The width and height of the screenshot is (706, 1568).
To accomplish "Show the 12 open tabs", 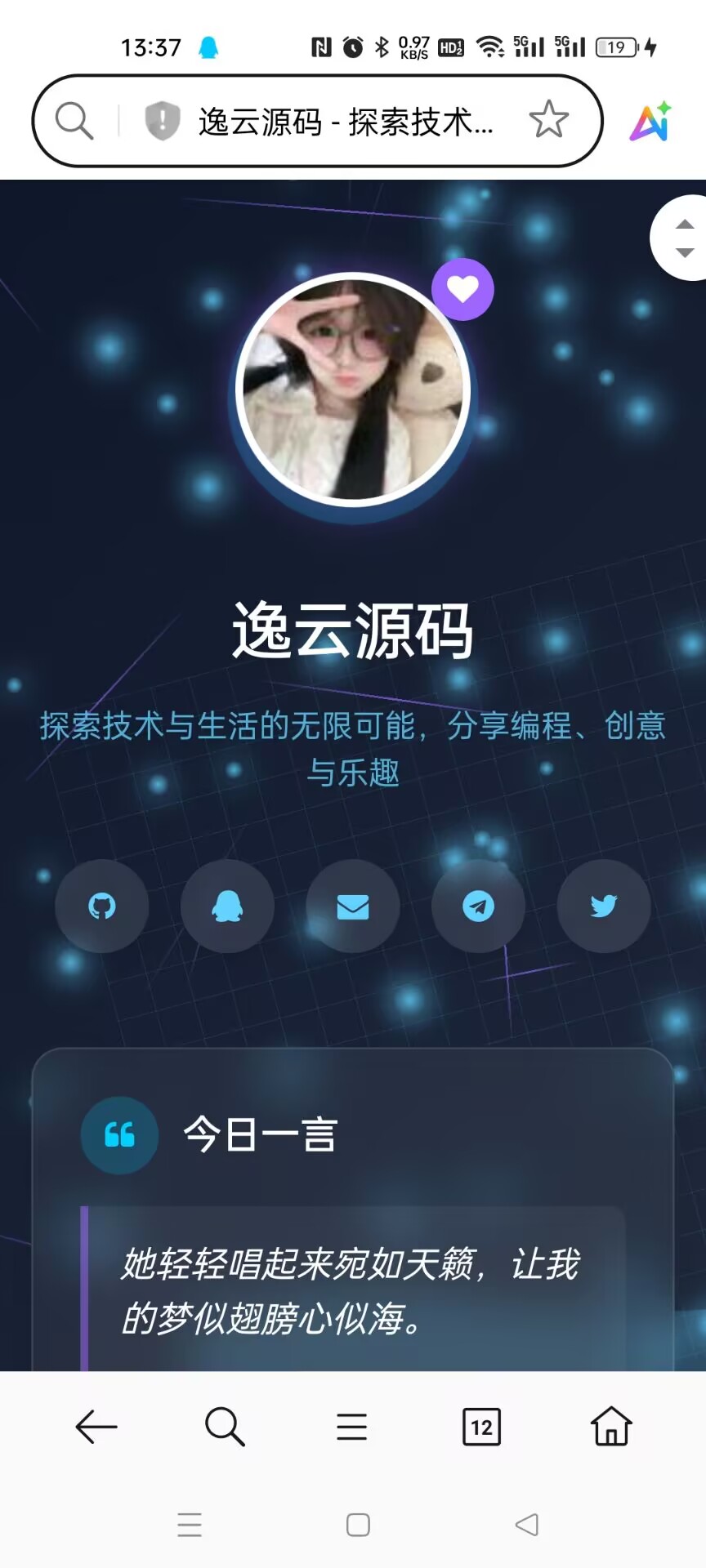I will tap(481, 1427).
